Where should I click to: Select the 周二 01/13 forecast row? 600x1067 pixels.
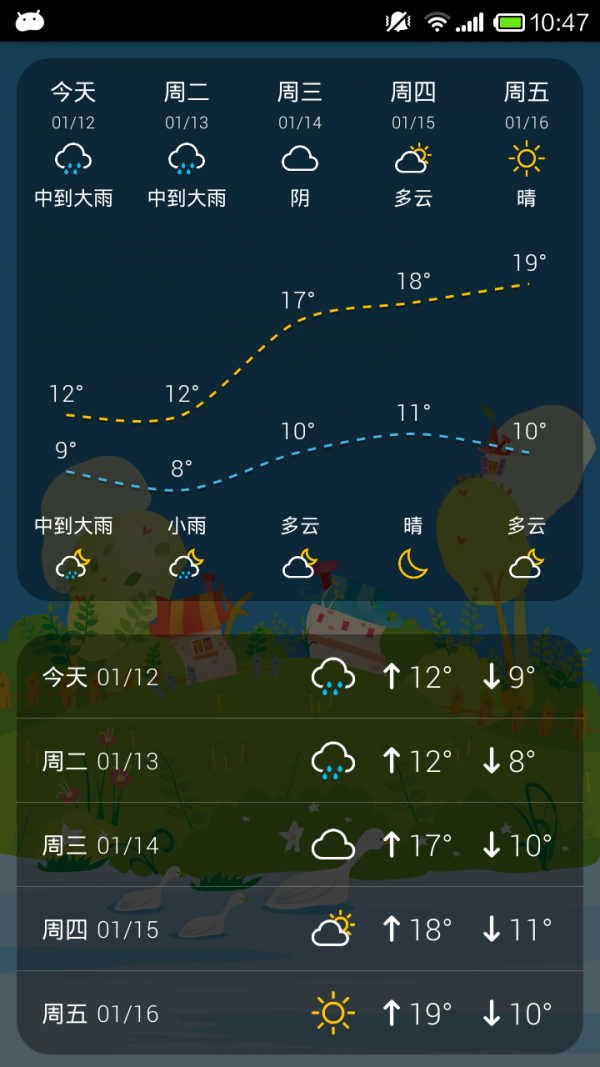coord(299,761)
